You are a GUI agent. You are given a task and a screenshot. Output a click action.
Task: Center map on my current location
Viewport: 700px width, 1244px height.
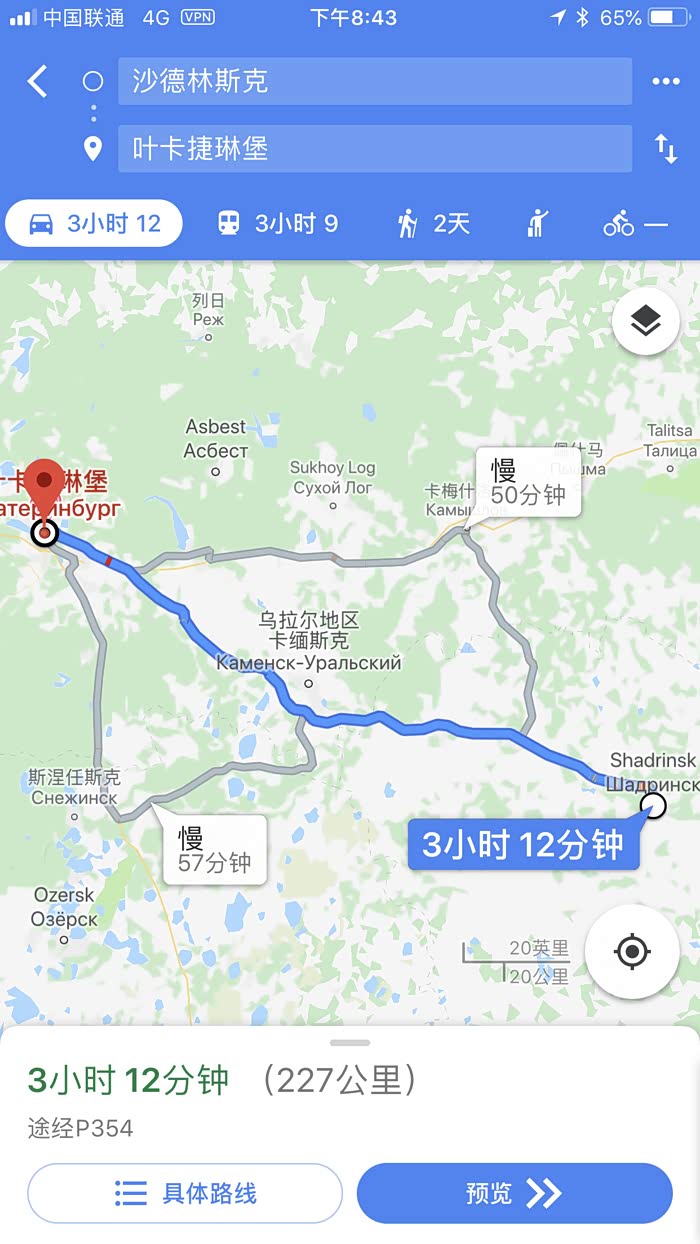[x=632, y=951]
